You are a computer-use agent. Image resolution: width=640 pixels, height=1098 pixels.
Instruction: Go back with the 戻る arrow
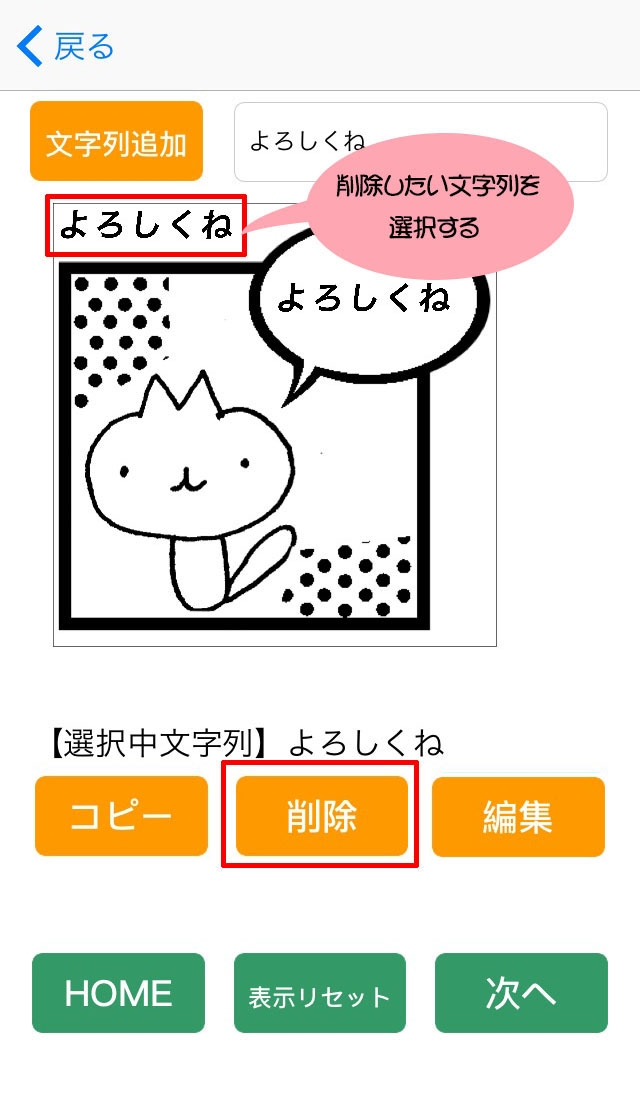coord(66,46)
